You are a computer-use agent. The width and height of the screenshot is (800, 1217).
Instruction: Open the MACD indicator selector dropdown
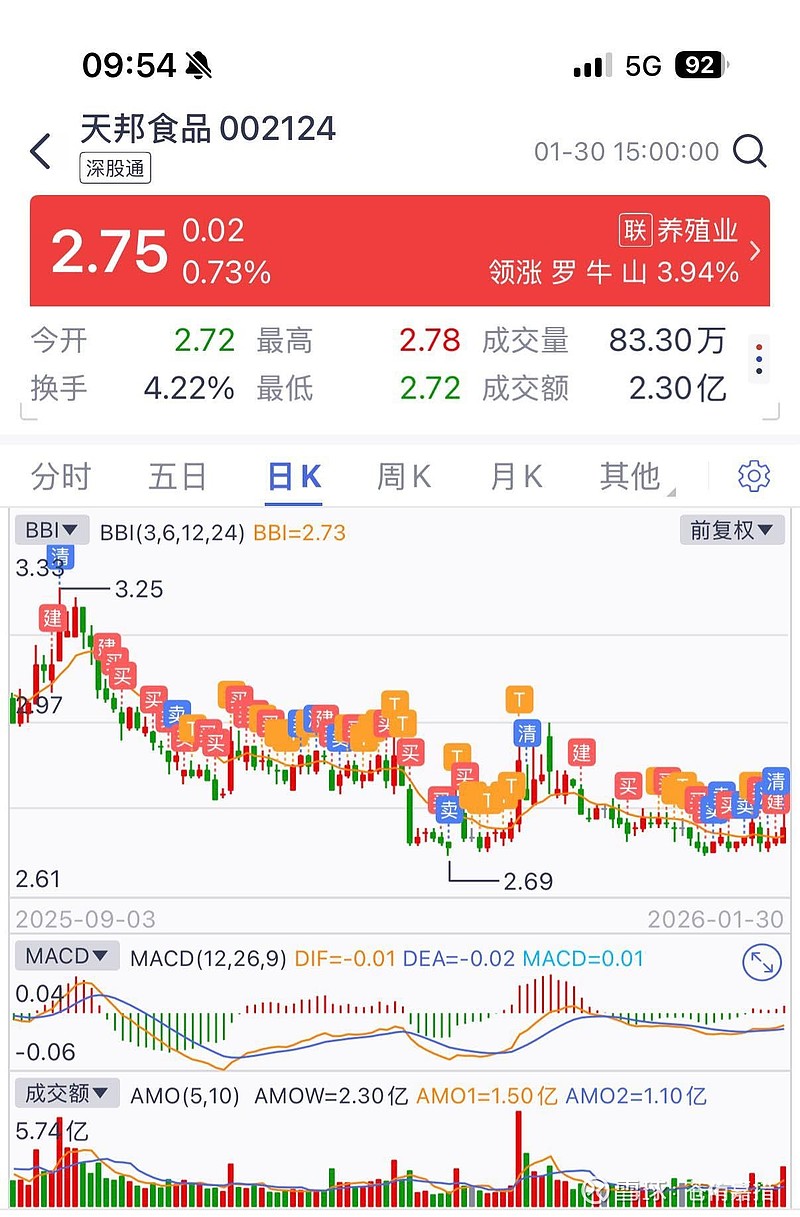[66, 956]
